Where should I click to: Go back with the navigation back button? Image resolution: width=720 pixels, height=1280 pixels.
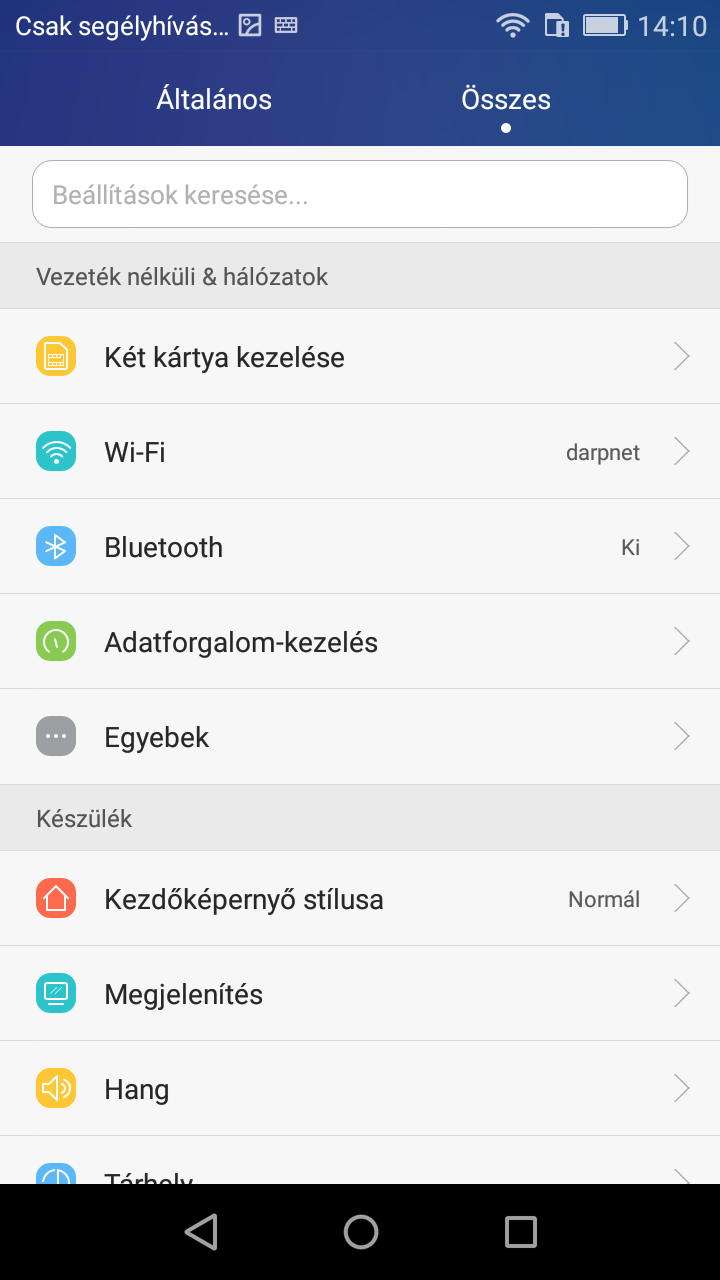tap(201, 1232)
